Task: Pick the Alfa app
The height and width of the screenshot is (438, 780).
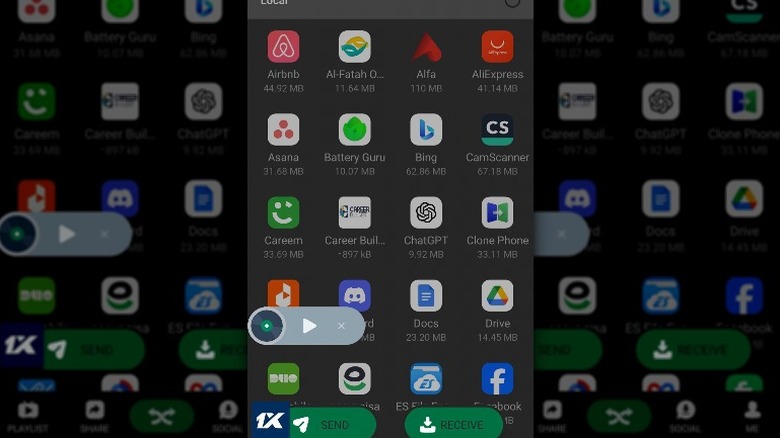Action: 426,47
